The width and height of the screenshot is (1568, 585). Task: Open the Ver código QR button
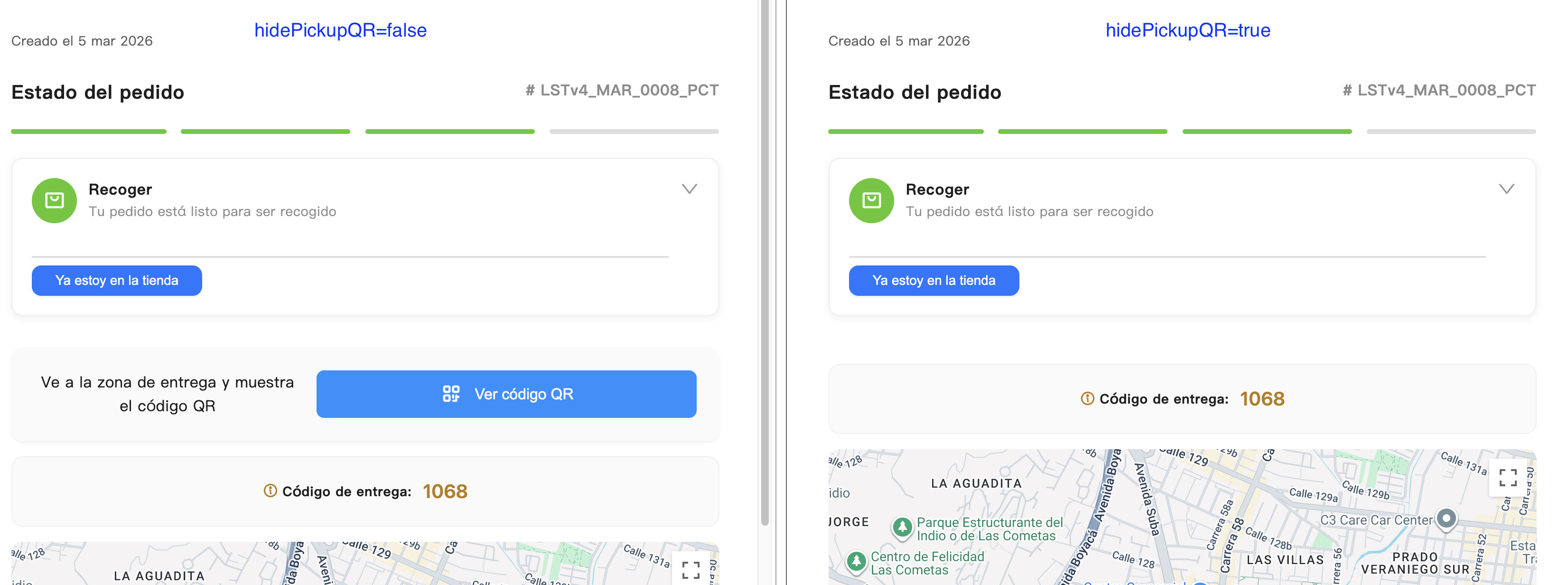coord(506,394)
